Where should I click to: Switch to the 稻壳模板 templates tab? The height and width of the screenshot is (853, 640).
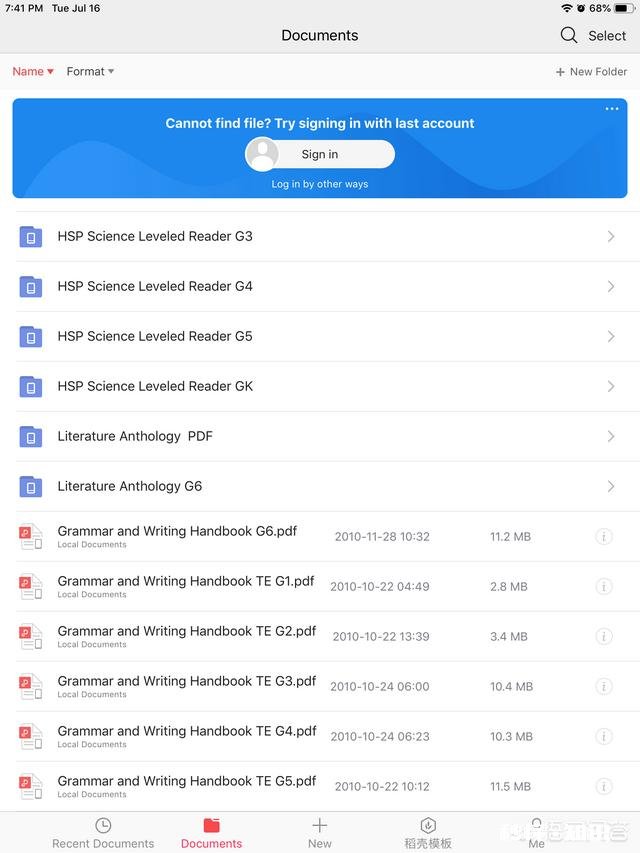click(427, 832)
